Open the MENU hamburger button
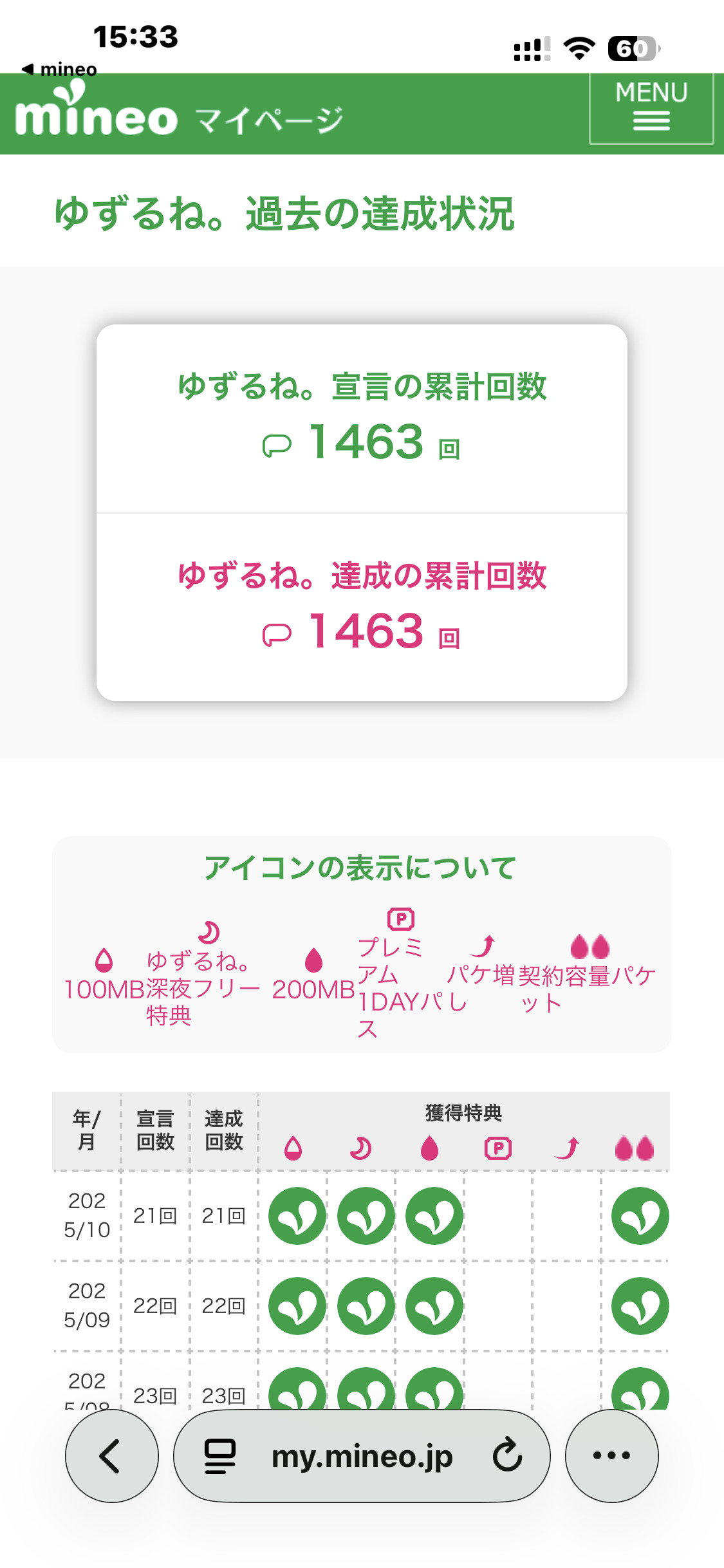 coord(651,108)
